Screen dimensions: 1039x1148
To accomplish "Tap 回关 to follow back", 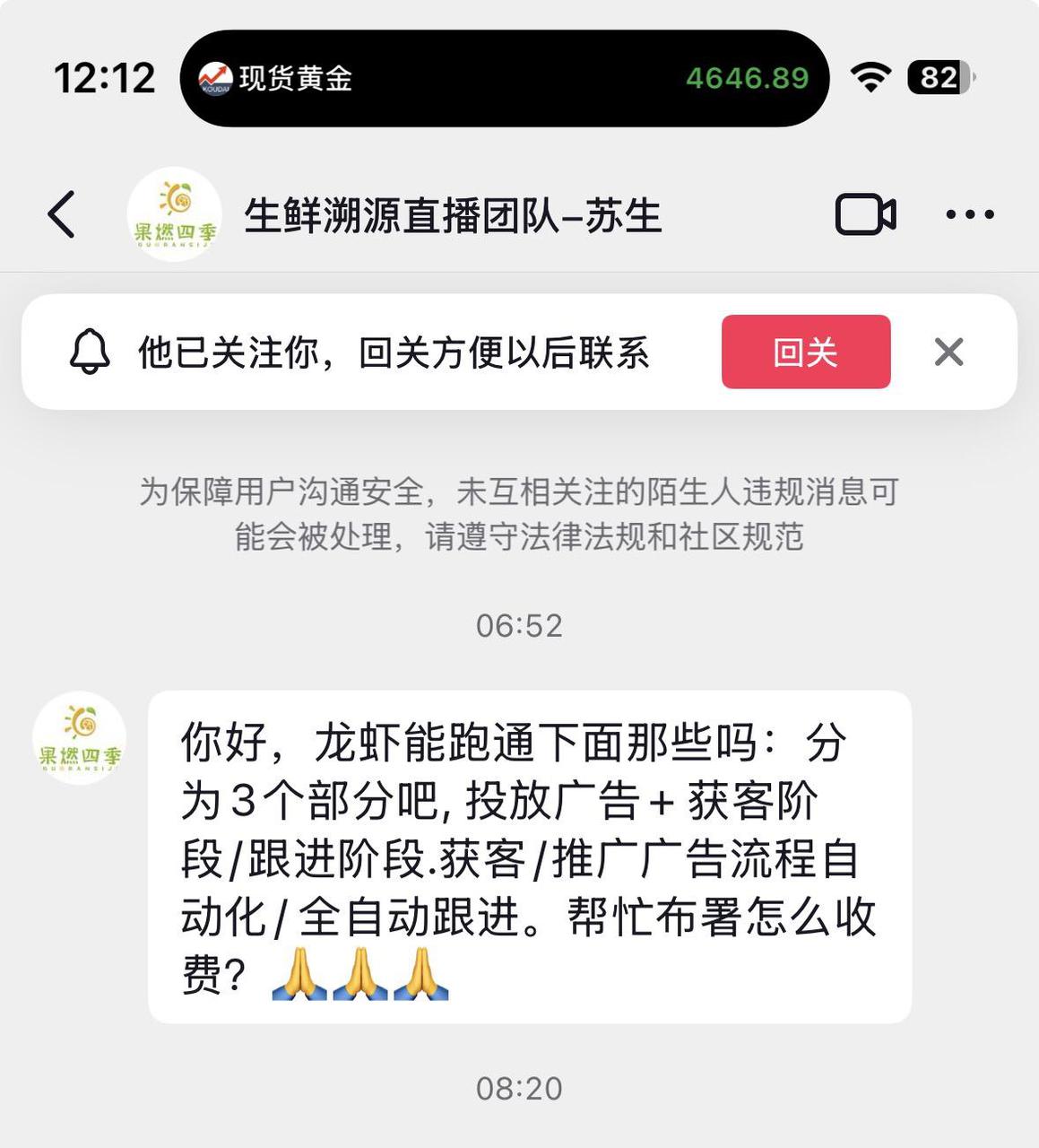I will pos(805,352).
